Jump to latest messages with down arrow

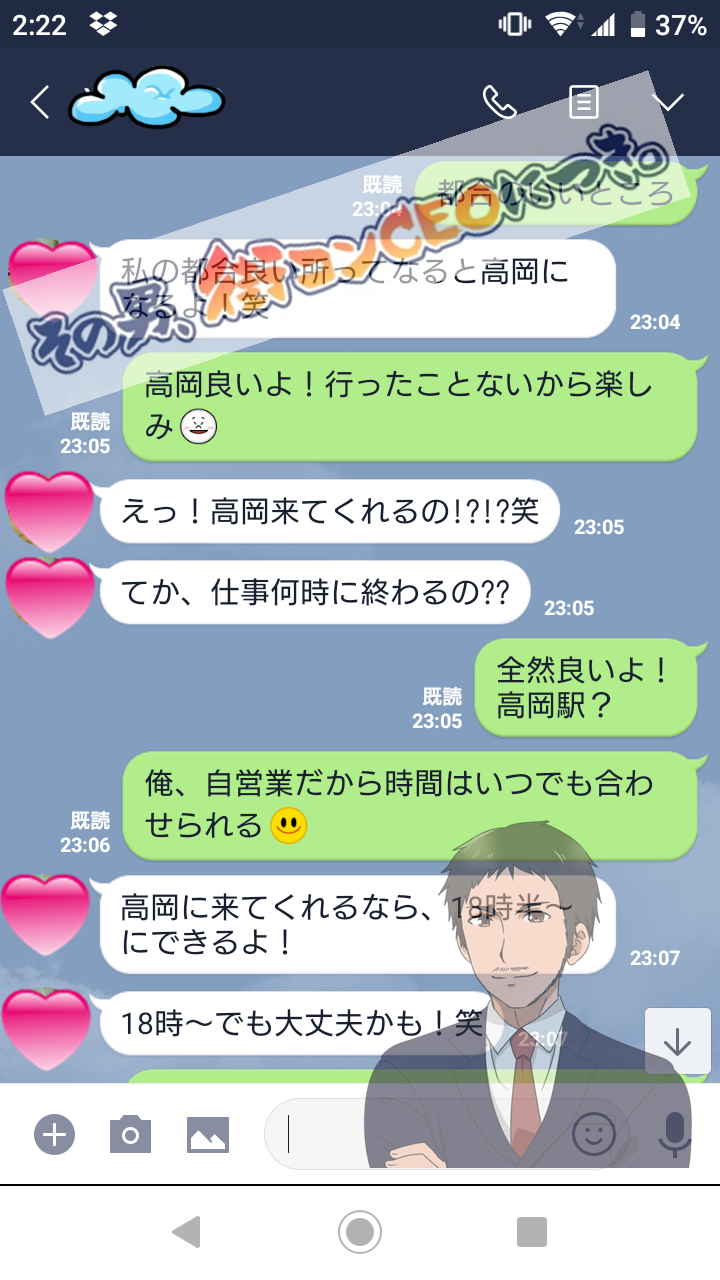click(677, 1042)
